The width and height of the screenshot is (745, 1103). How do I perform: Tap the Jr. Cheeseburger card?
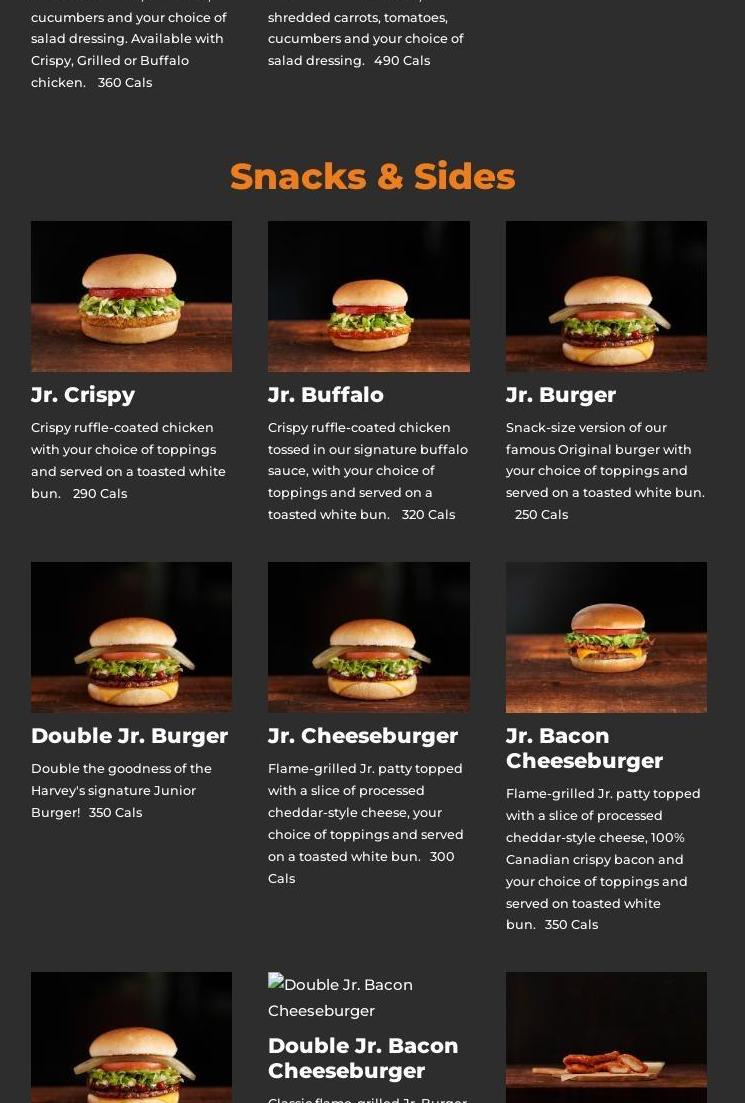pos(368,637)
